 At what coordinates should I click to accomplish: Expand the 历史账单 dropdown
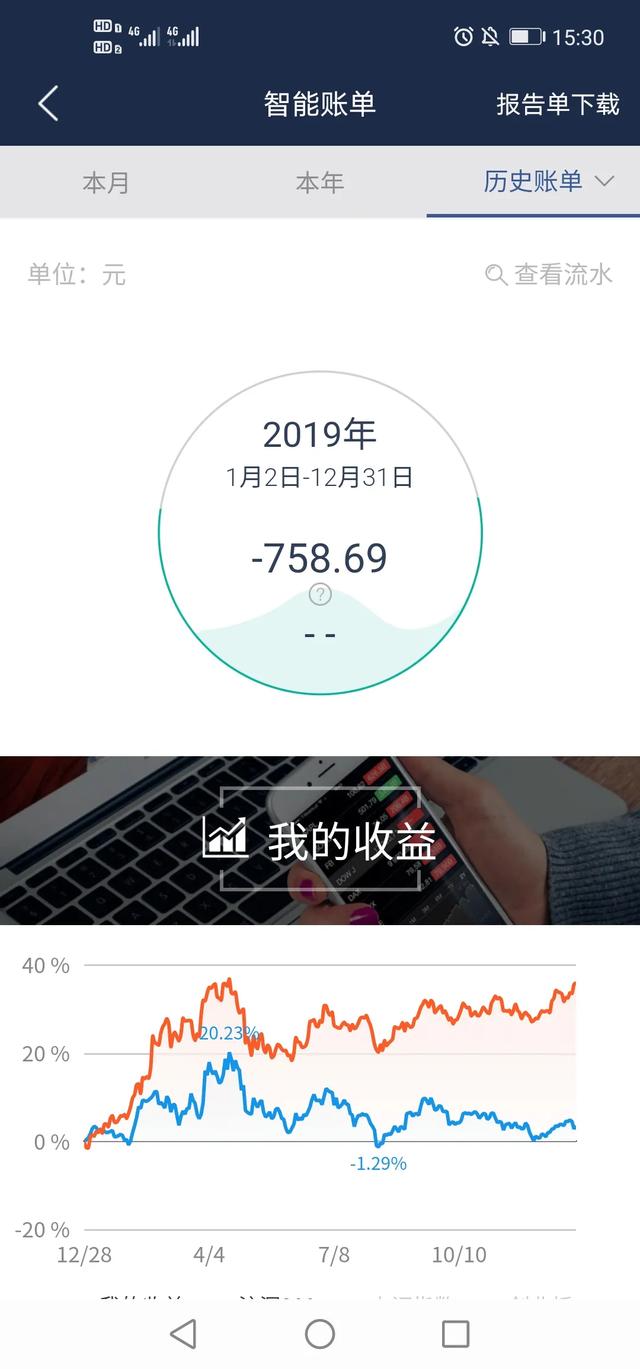pyautogui.click(x=547, y=181)
